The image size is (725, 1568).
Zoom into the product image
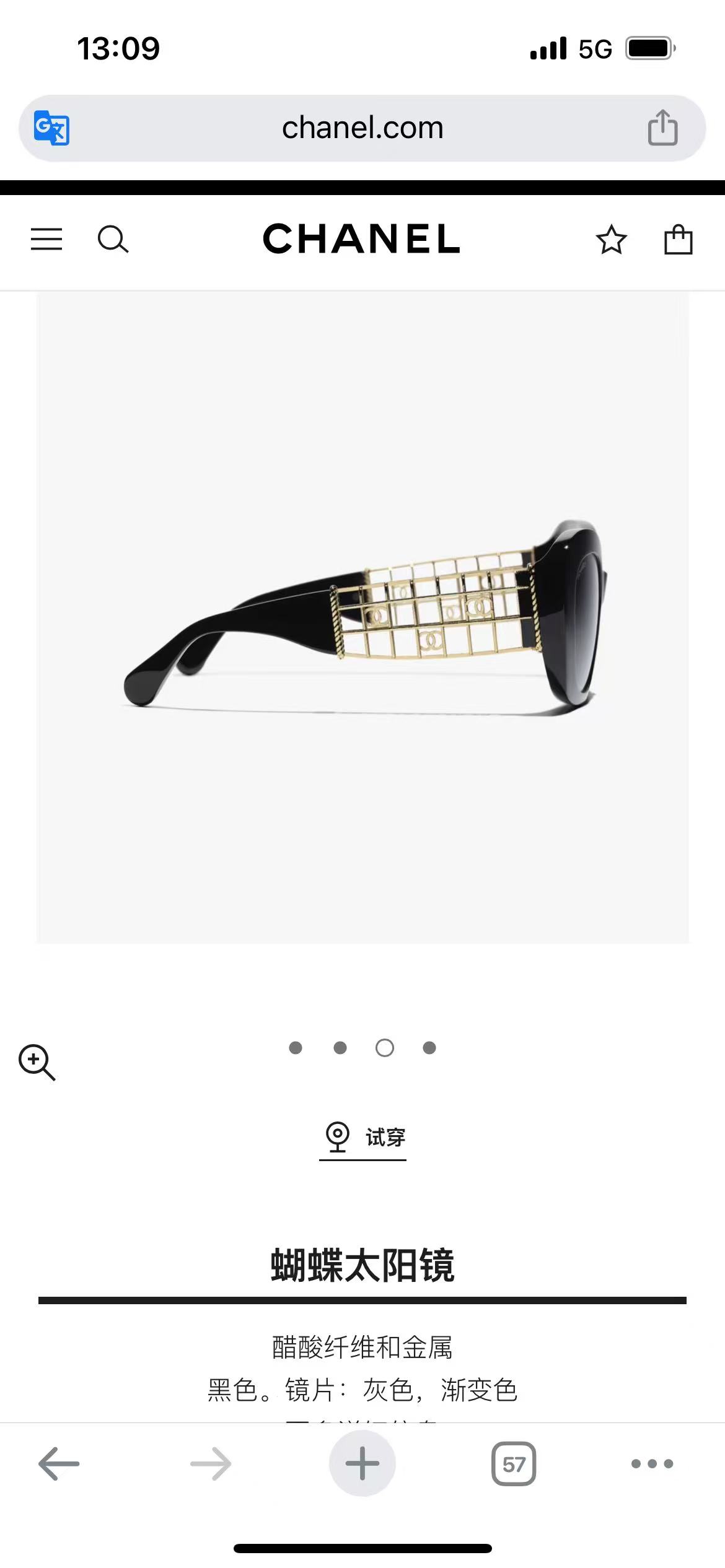(37, 1062)
